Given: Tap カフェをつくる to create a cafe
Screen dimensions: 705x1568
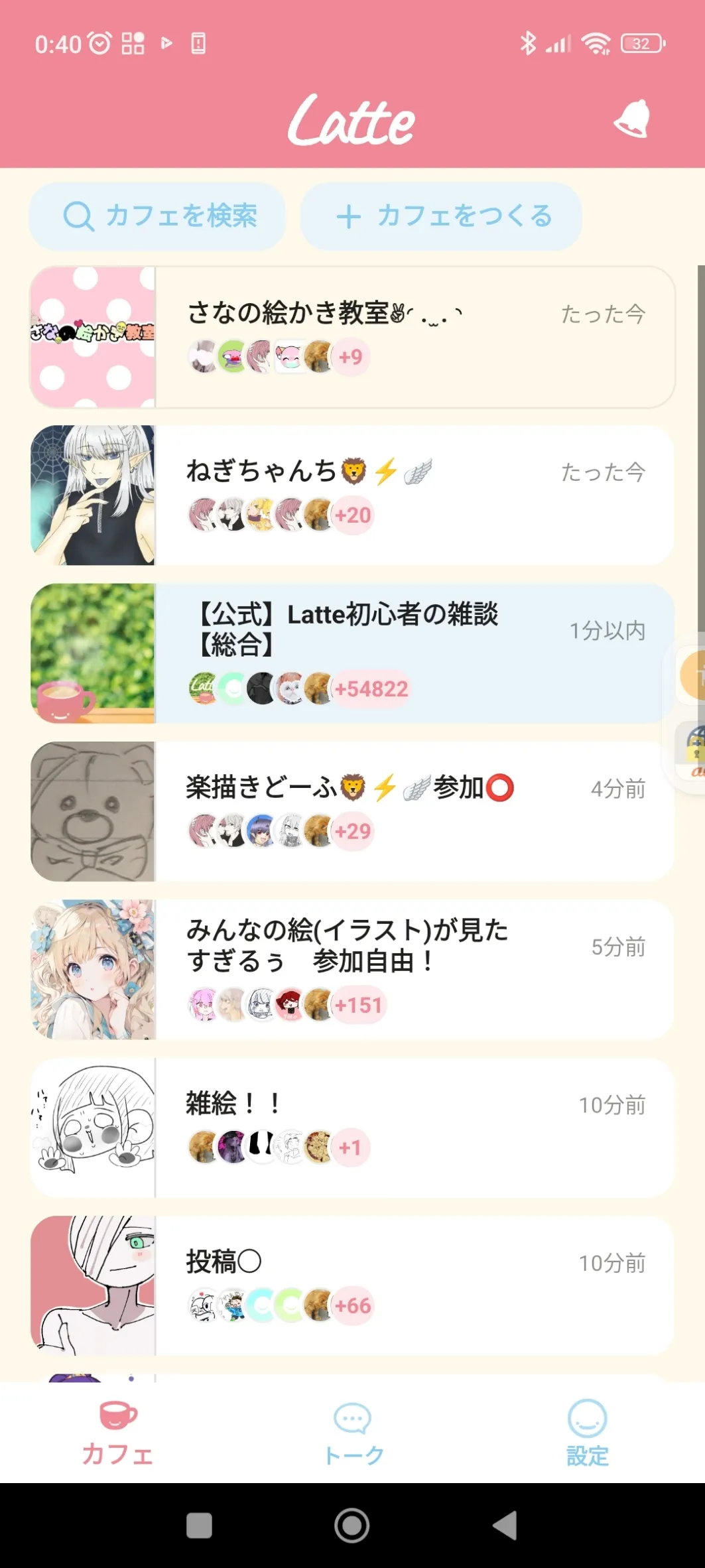Looking at the screenshot, I should [x=441, y=216].
